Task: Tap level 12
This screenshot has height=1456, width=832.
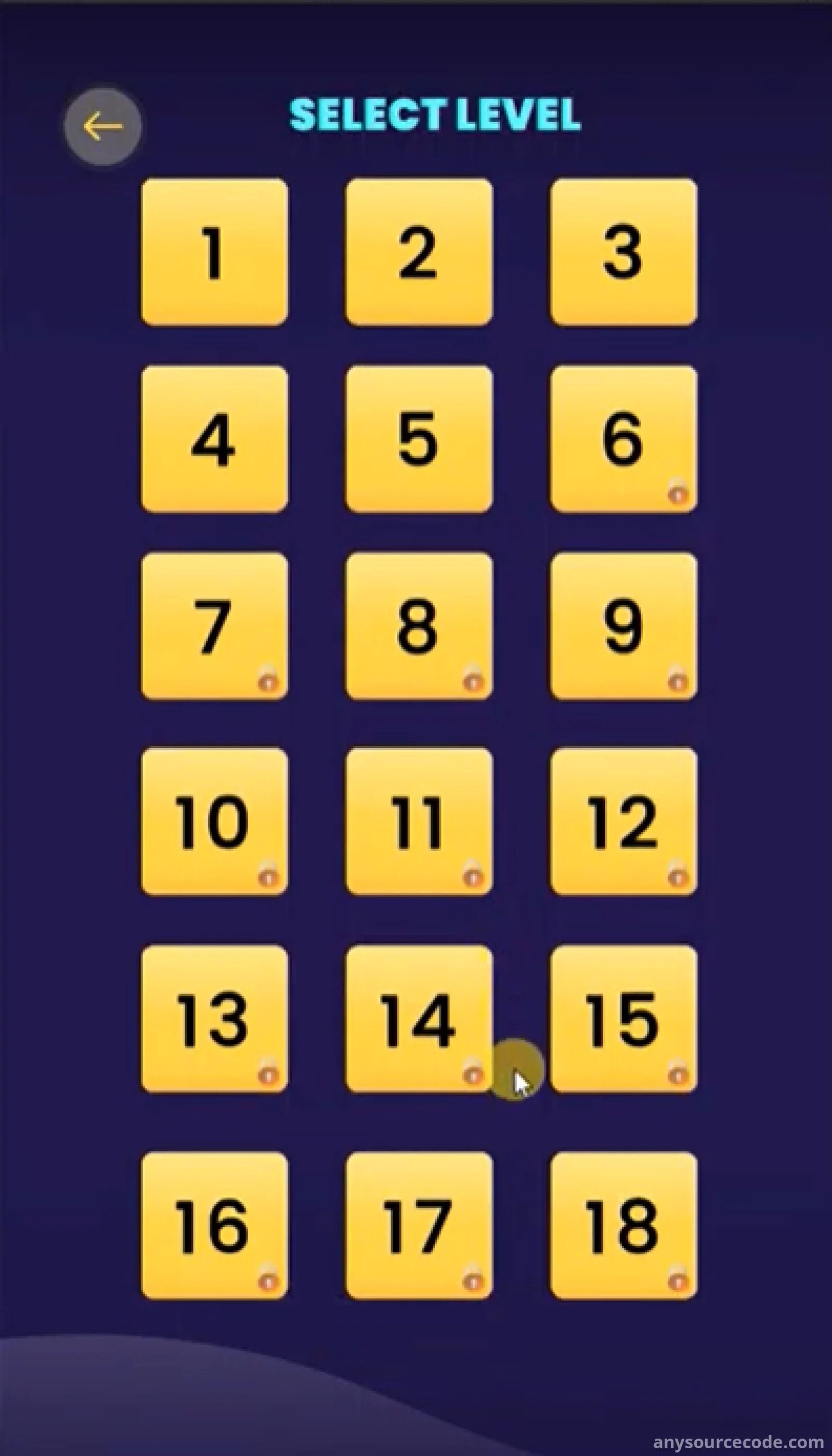Action: pyautogui.click(x=623, y=822)
